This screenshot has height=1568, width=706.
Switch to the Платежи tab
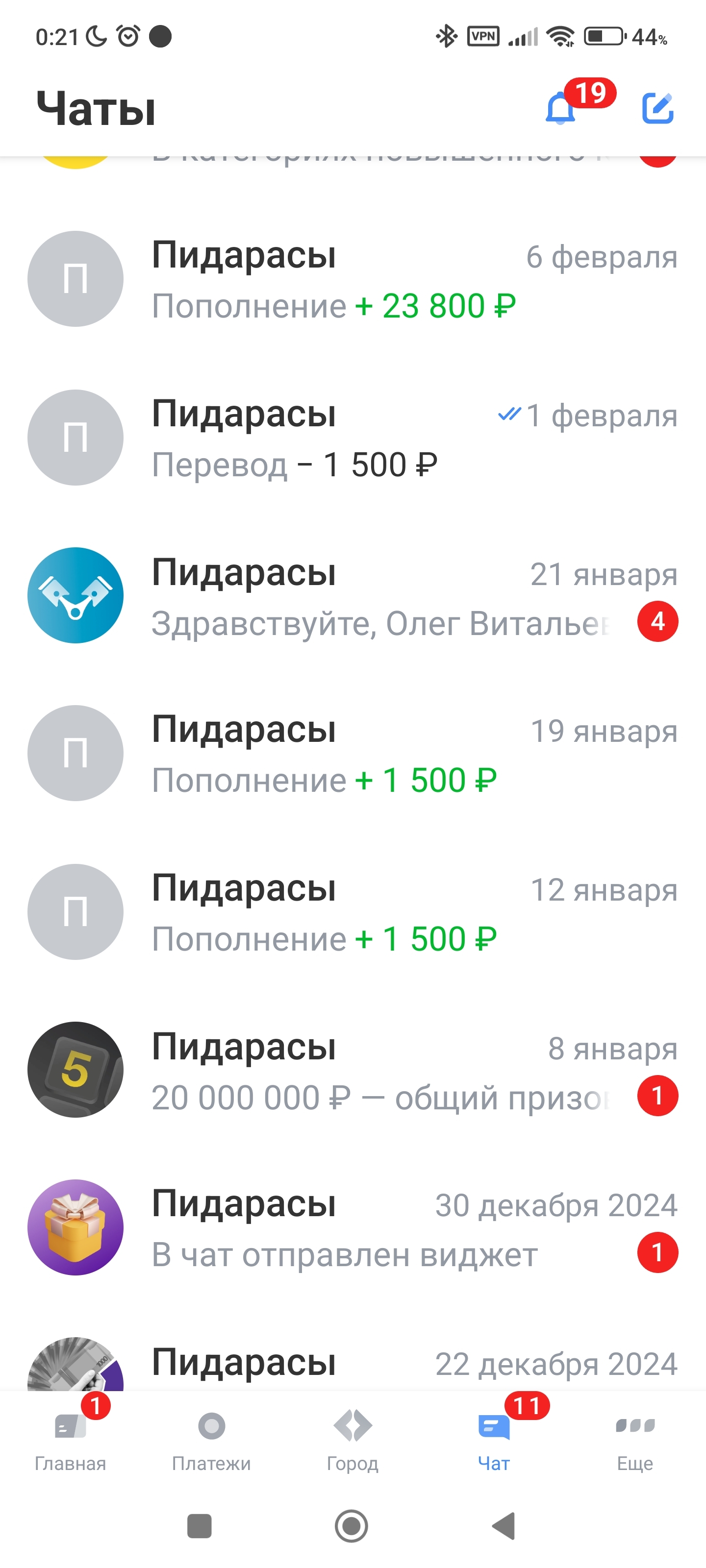[211, 1440]
